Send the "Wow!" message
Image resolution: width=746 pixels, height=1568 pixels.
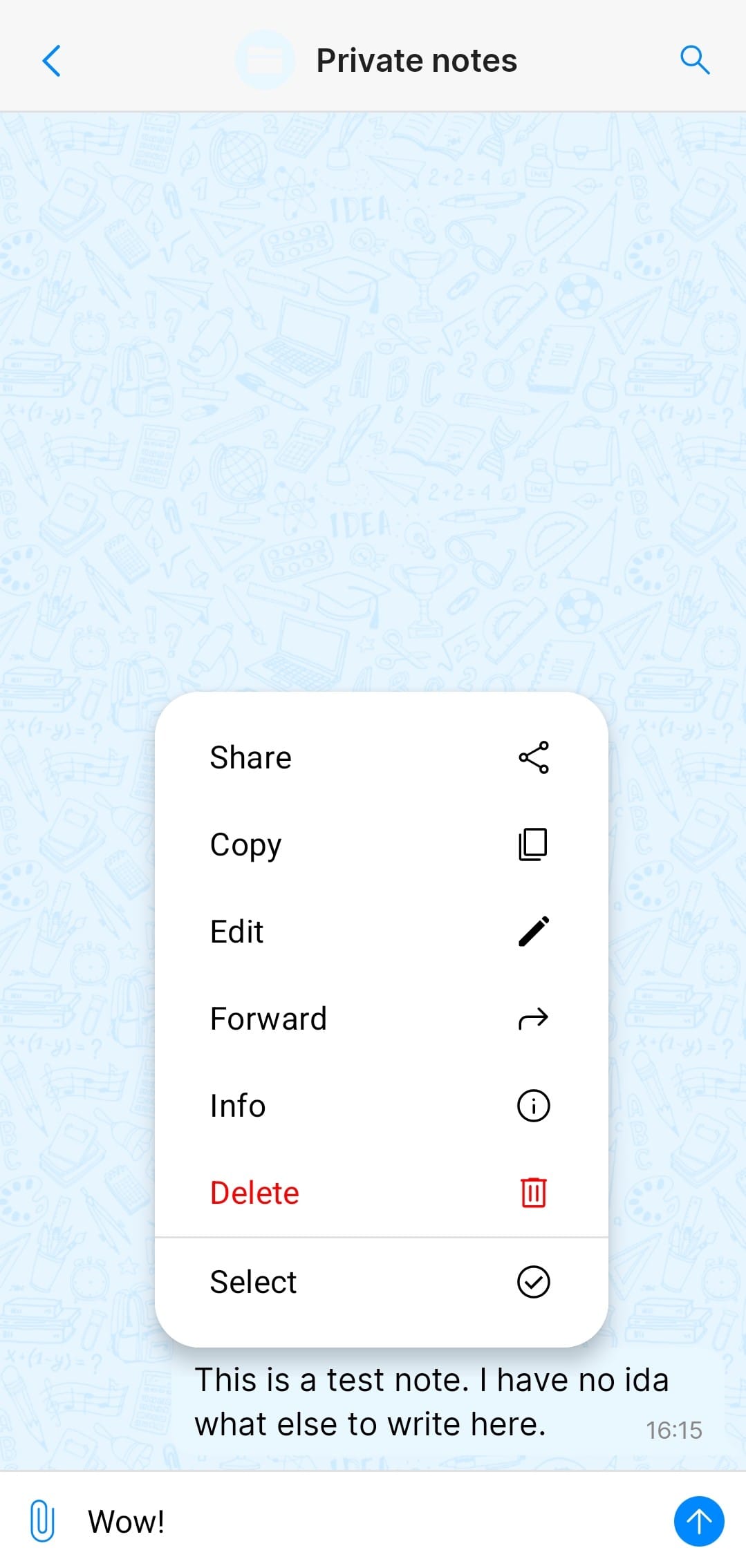698,1521
